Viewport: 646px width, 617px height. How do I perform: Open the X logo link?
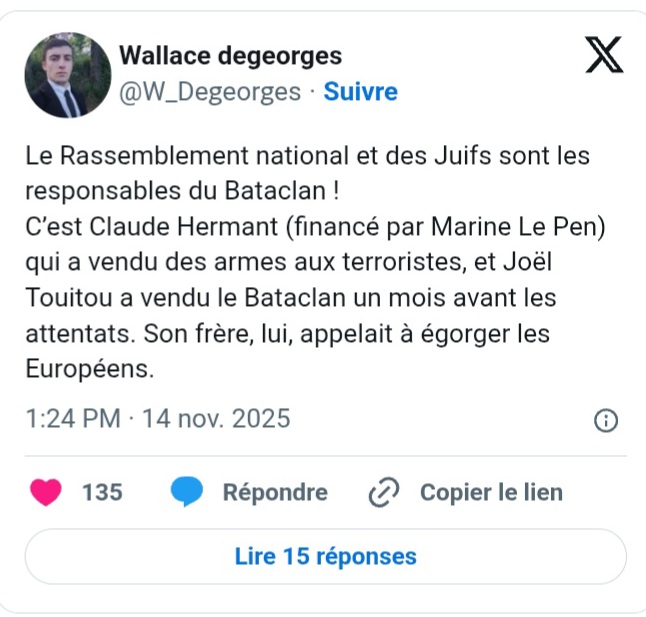click(x=603, y=57)
